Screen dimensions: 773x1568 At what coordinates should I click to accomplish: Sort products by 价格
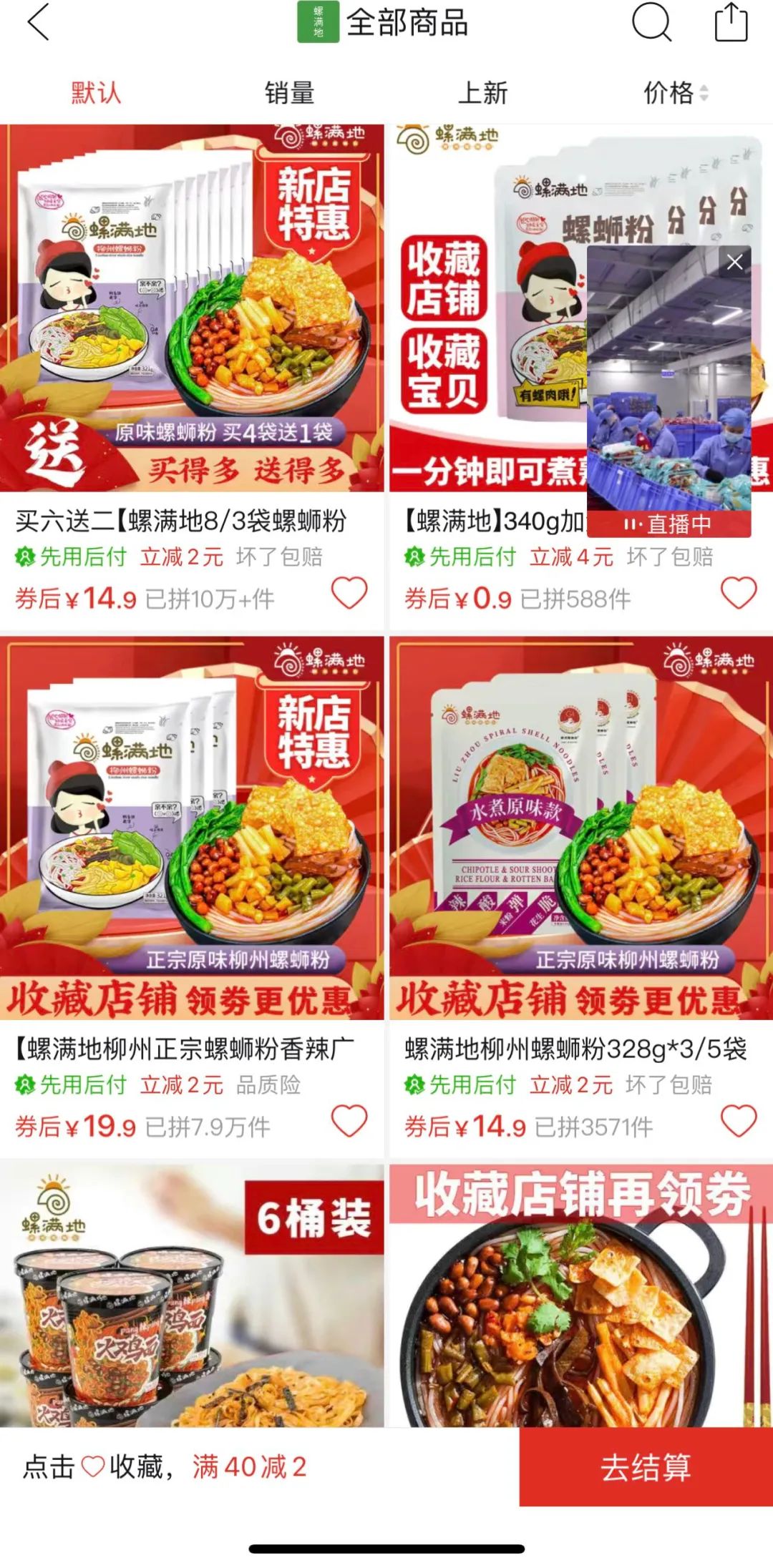pos(675,93)
